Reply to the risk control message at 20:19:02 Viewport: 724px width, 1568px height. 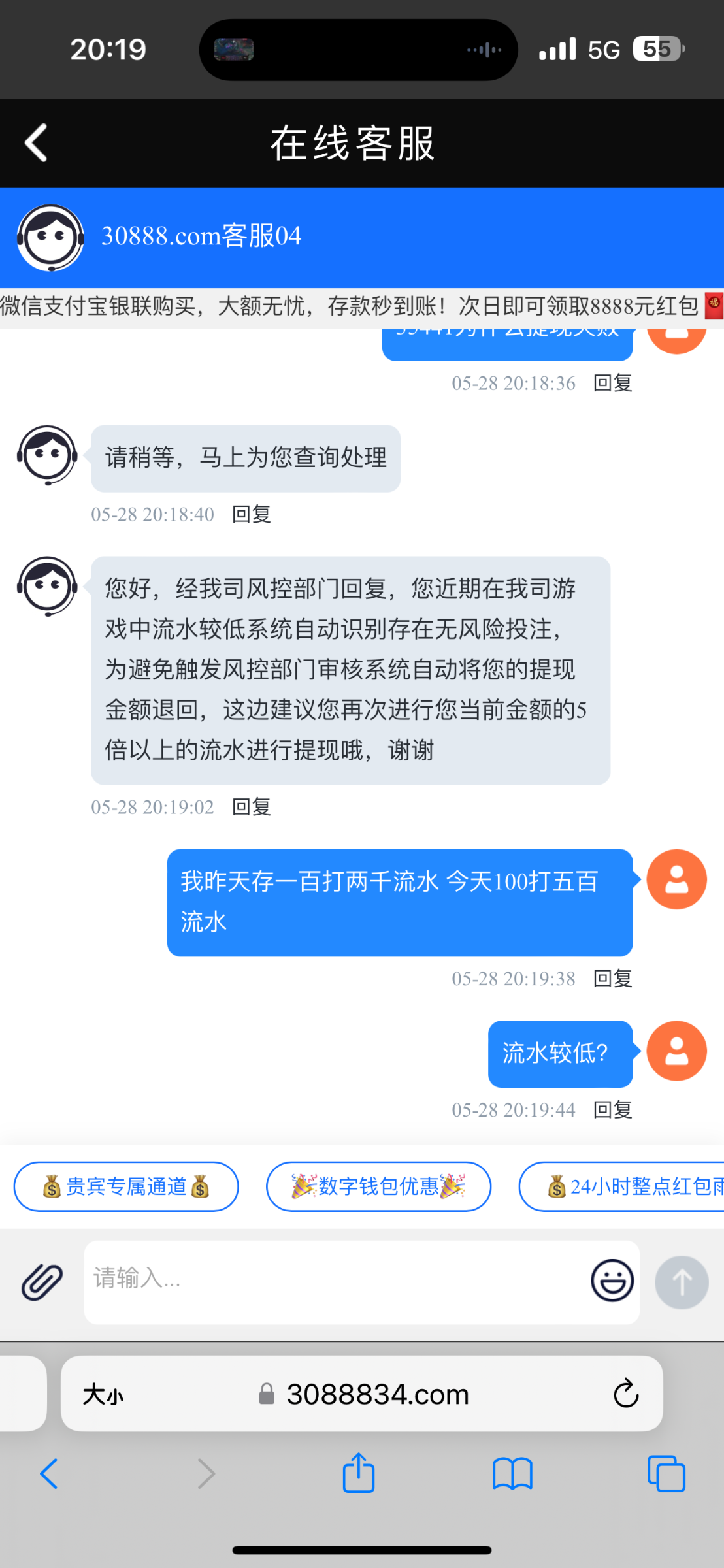pyautogui.click(x=252, y=807)
